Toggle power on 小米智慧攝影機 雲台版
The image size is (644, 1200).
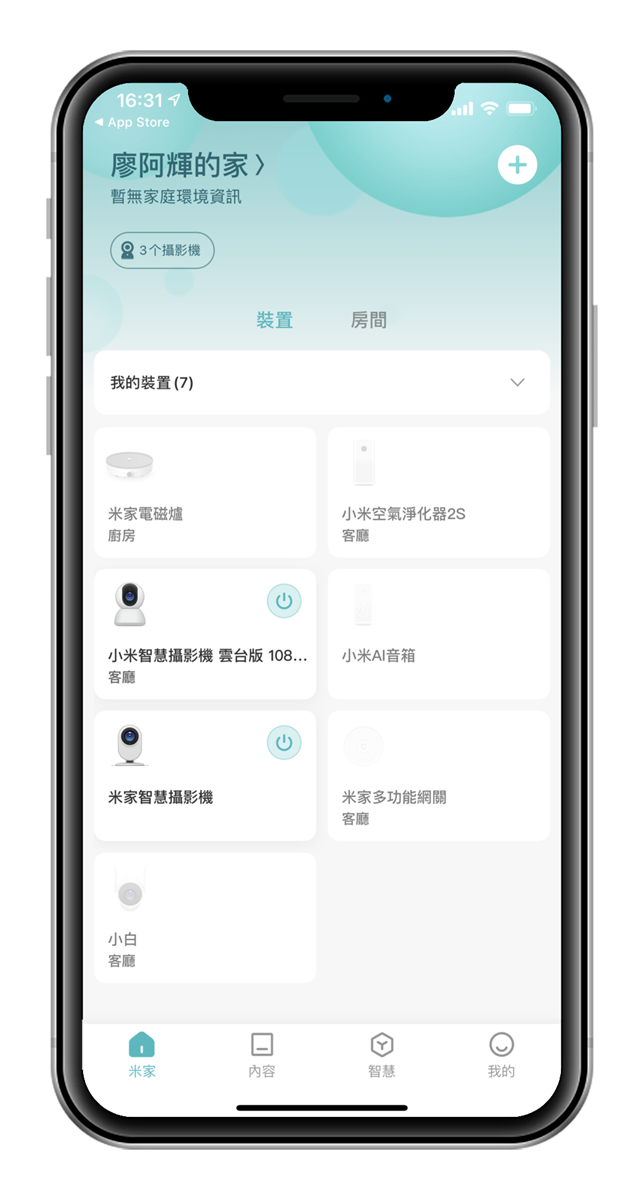click(284, 601)
